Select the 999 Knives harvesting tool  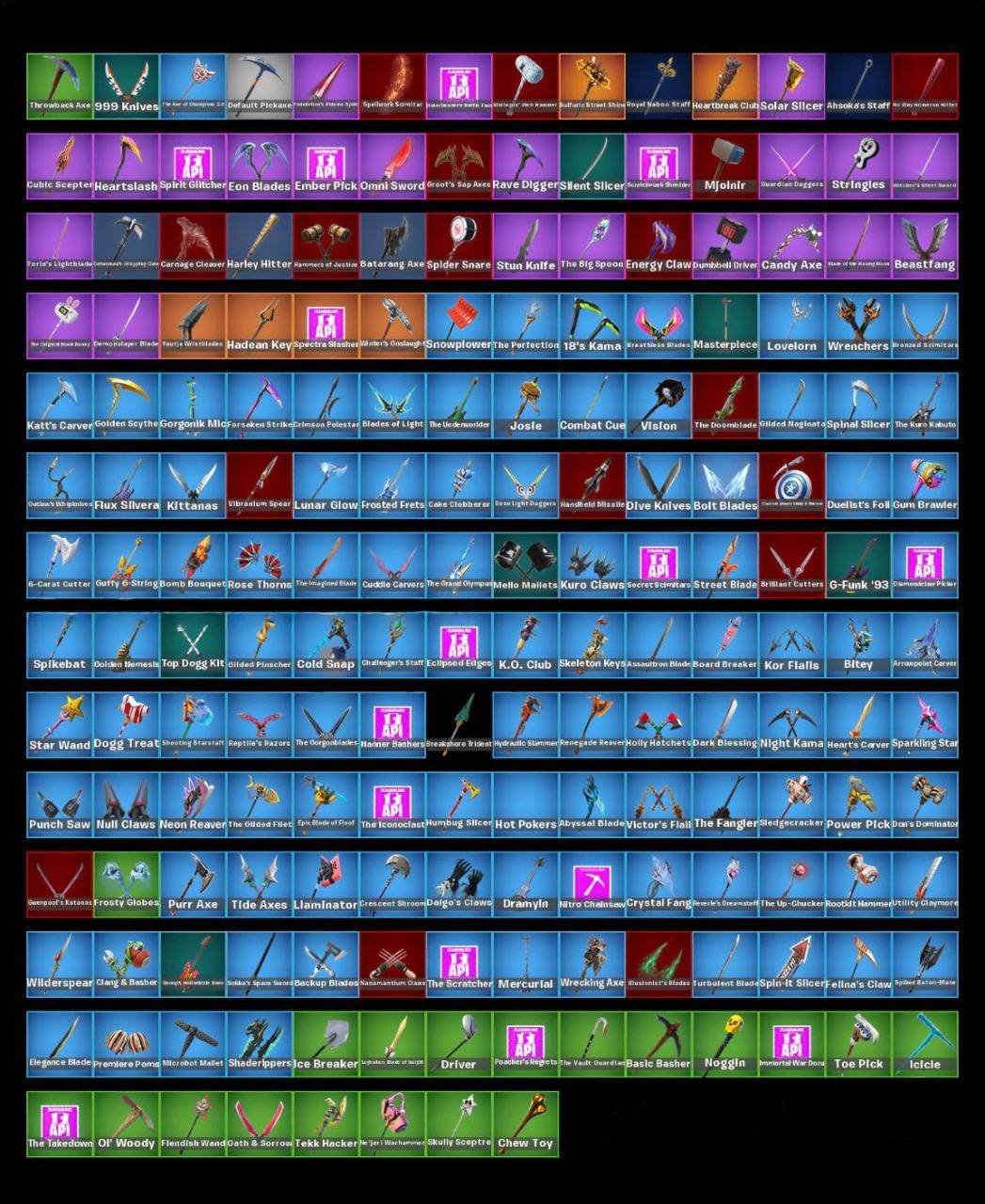(x=125, y=80)
